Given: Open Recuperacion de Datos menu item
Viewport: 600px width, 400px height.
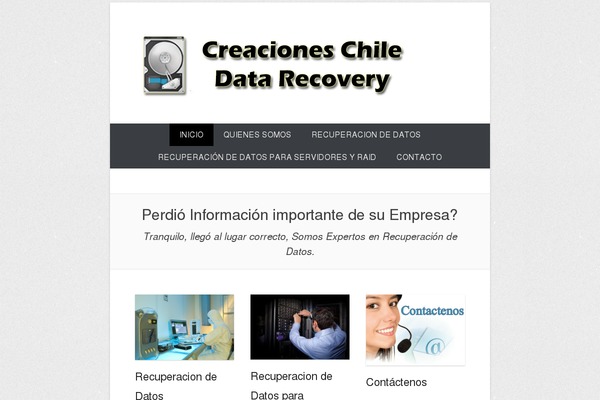Looking at the screenshot, I should click(x=365, y=134).
